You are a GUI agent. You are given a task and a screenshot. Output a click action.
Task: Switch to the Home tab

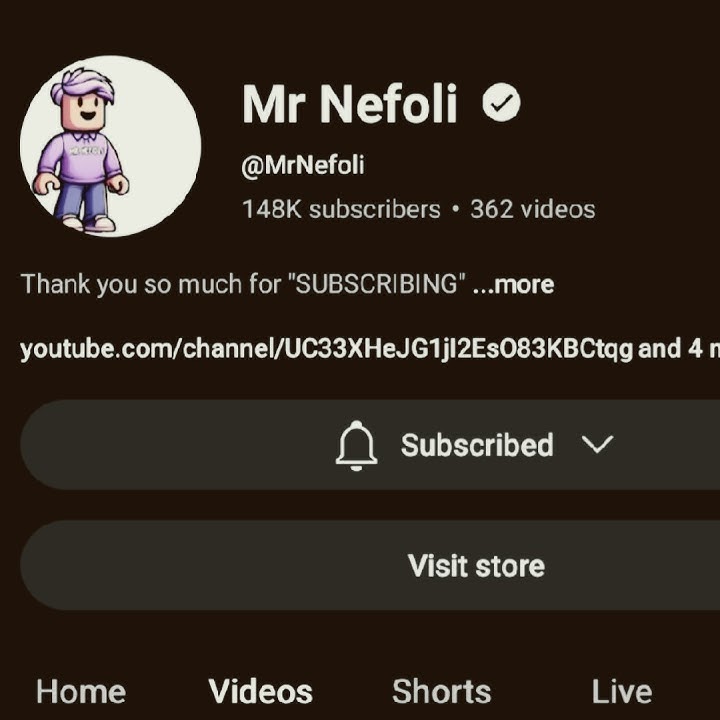[81, 691]
